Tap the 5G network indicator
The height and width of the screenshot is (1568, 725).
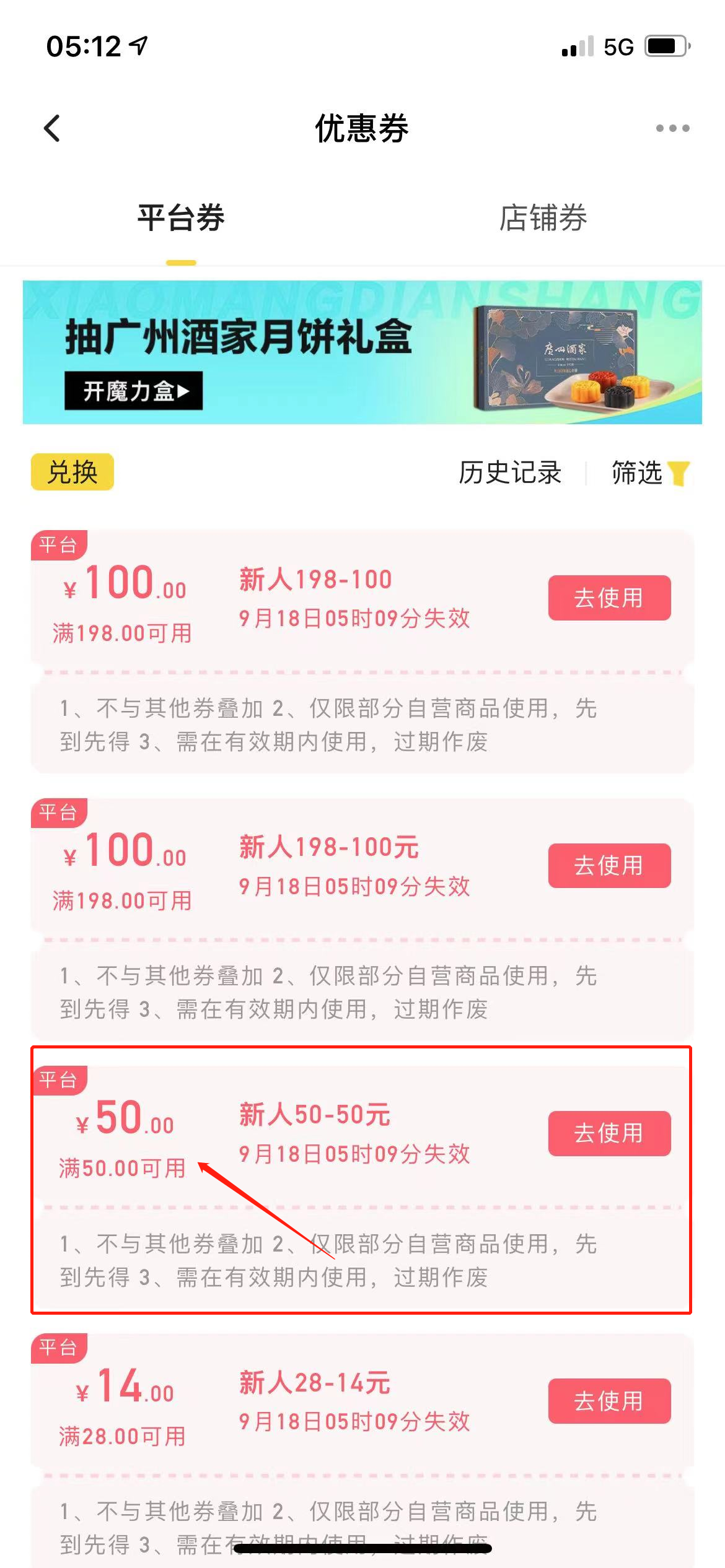(617, 46)
